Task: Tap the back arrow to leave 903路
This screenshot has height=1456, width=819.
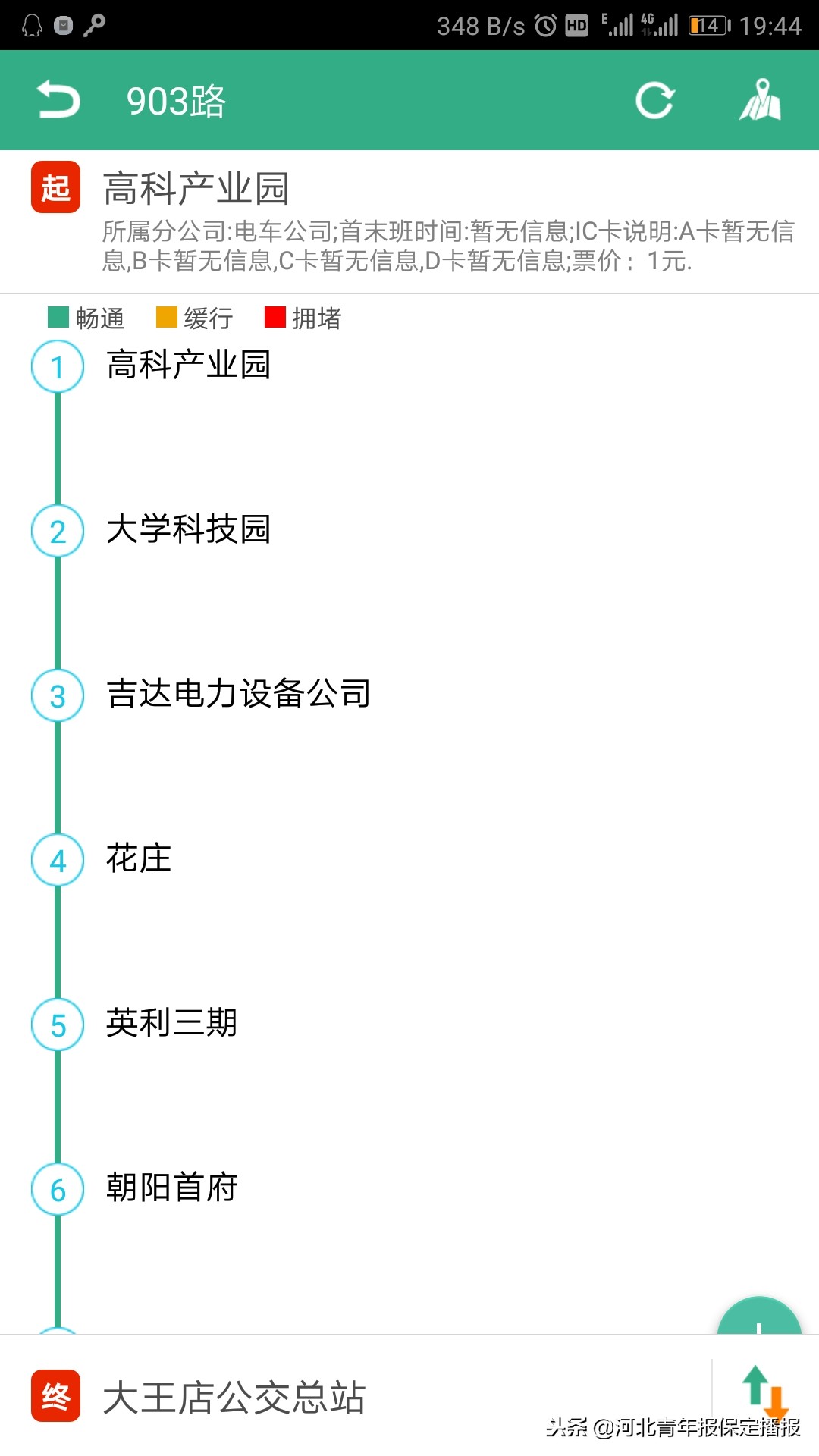Action: click(x=55, y=100)
